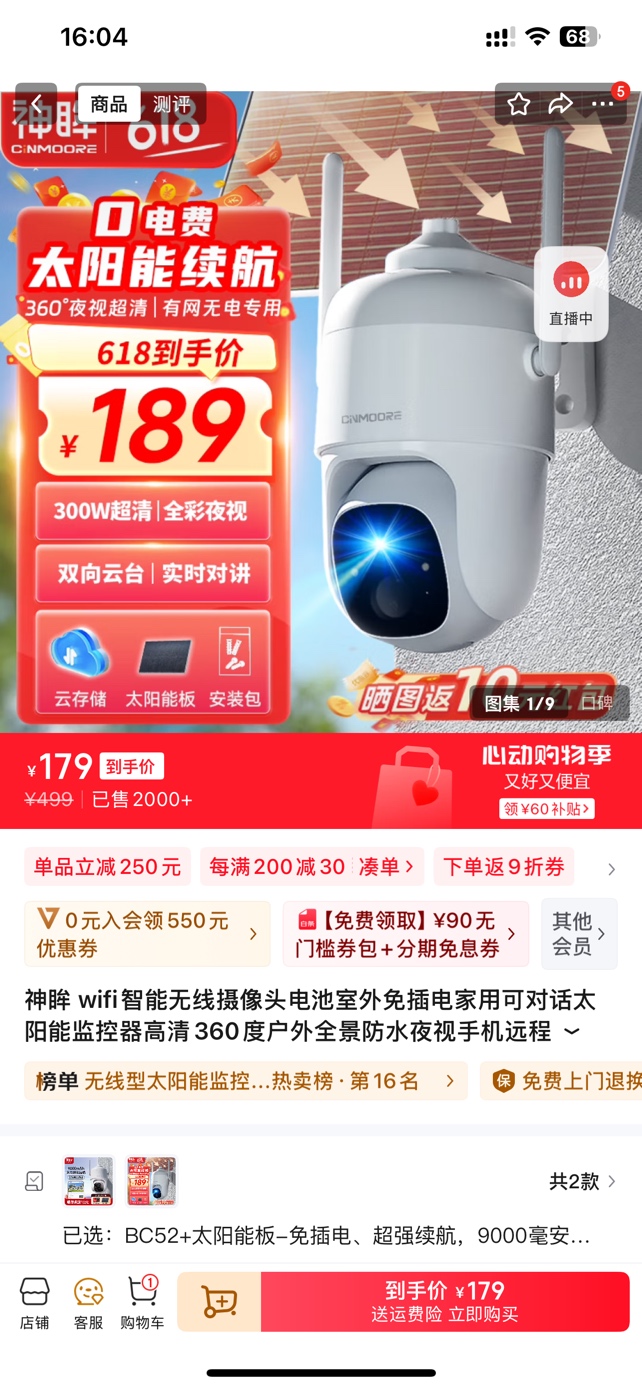Share this product
The height and width of the screenshot is (1389, 642).
click(x=560, y=104)
